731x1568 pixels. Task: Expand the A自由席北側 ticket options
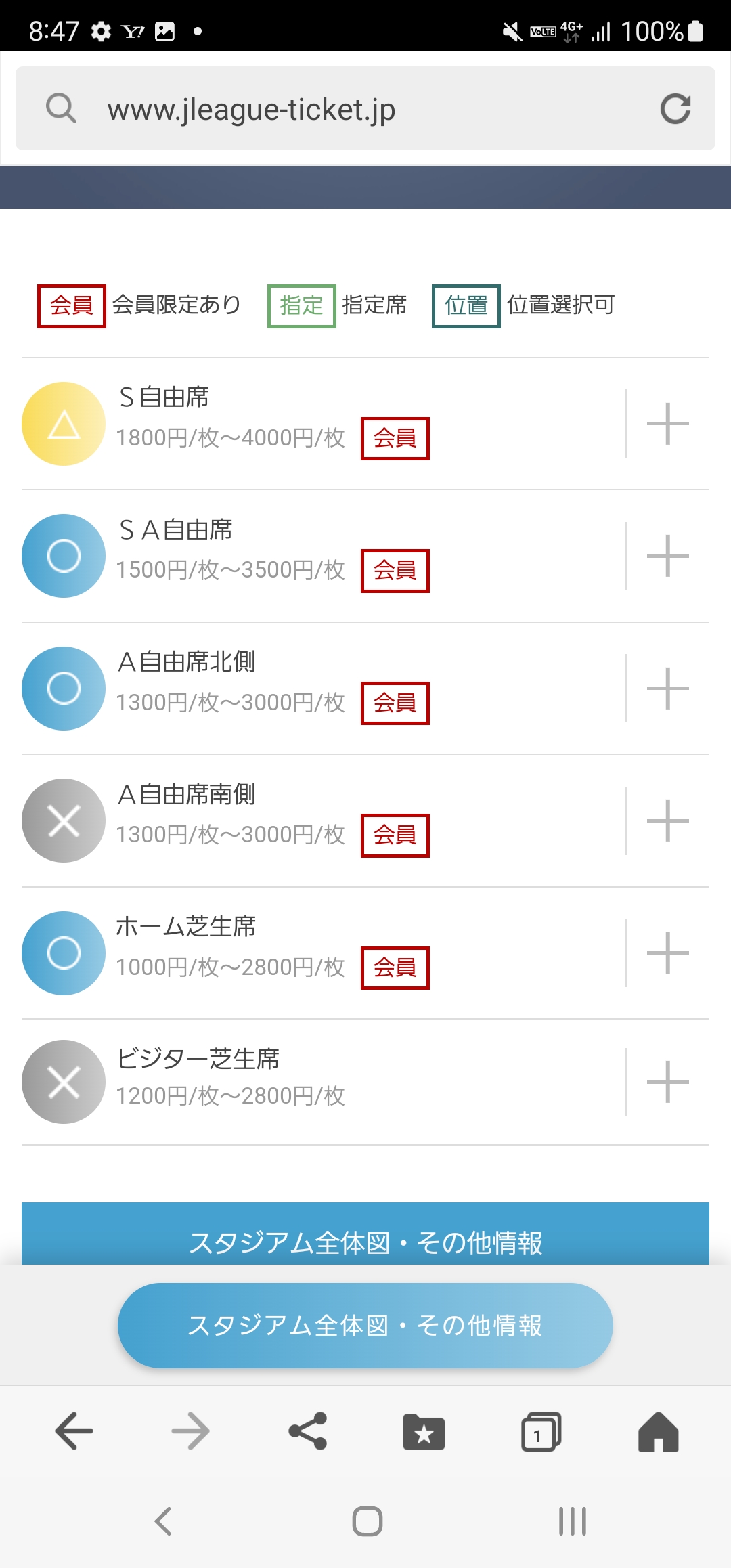(x=667, y=689)
